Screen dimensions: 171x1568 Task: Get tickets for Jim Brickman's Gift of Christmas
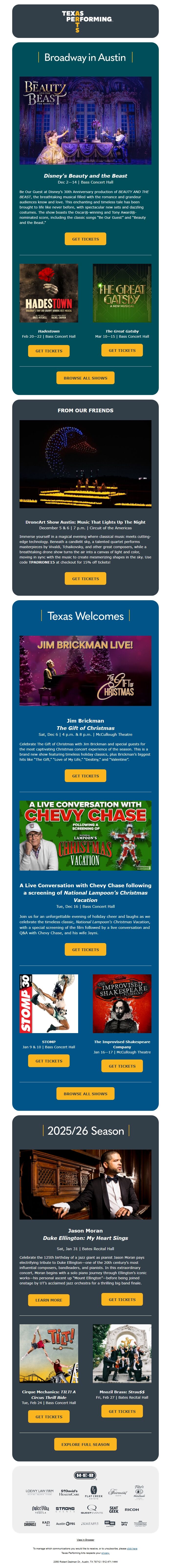coord(85,775)
